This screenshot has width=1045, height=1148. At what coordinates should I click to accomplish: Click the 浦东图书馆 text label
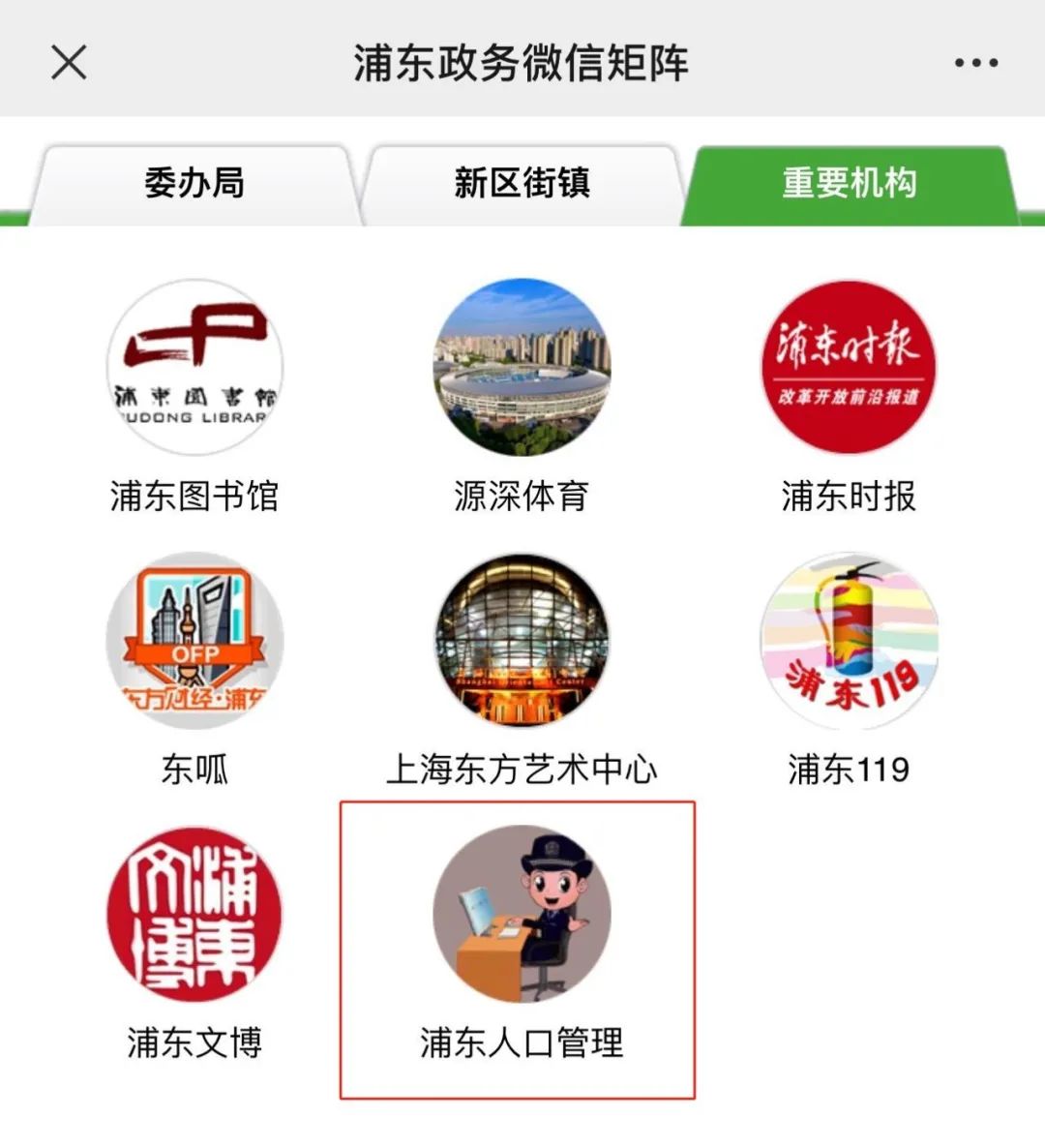pyautogui.click(x=194, y=496)
